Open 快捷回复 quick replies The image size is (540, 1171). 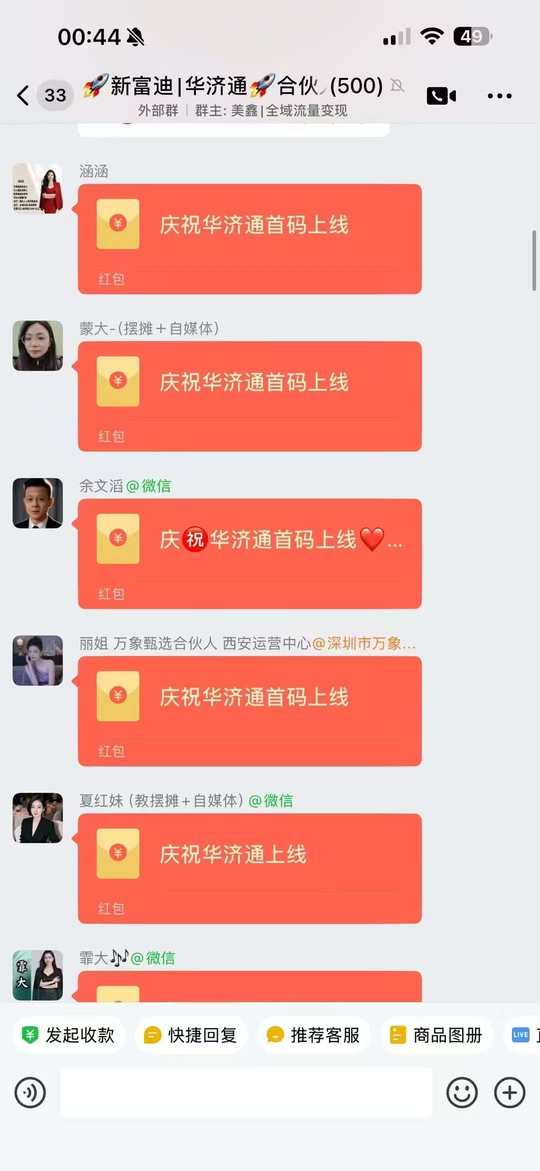190,1035
